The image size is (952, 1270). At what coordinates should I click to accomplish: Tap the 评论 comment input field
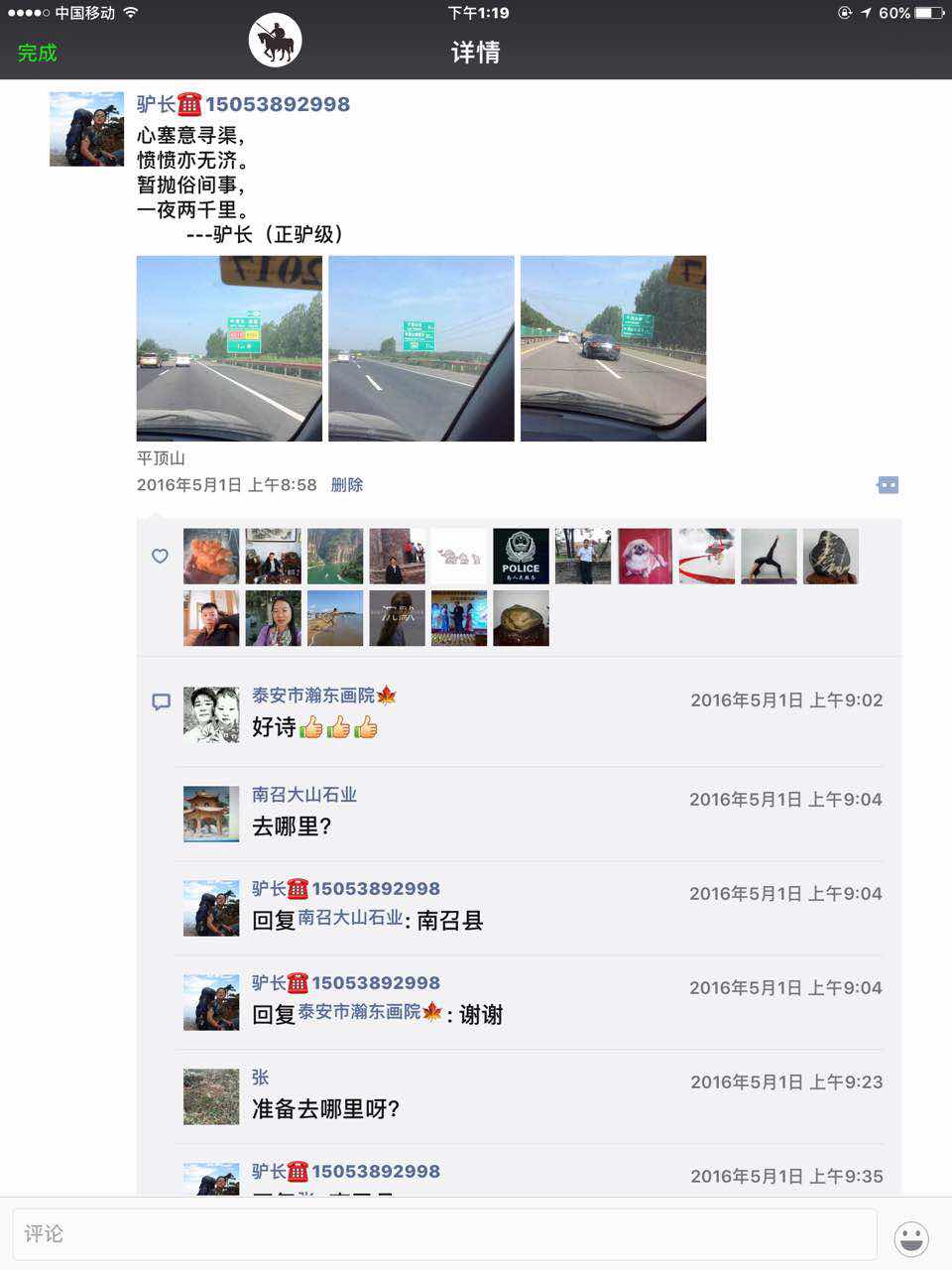coord(444,1233)
